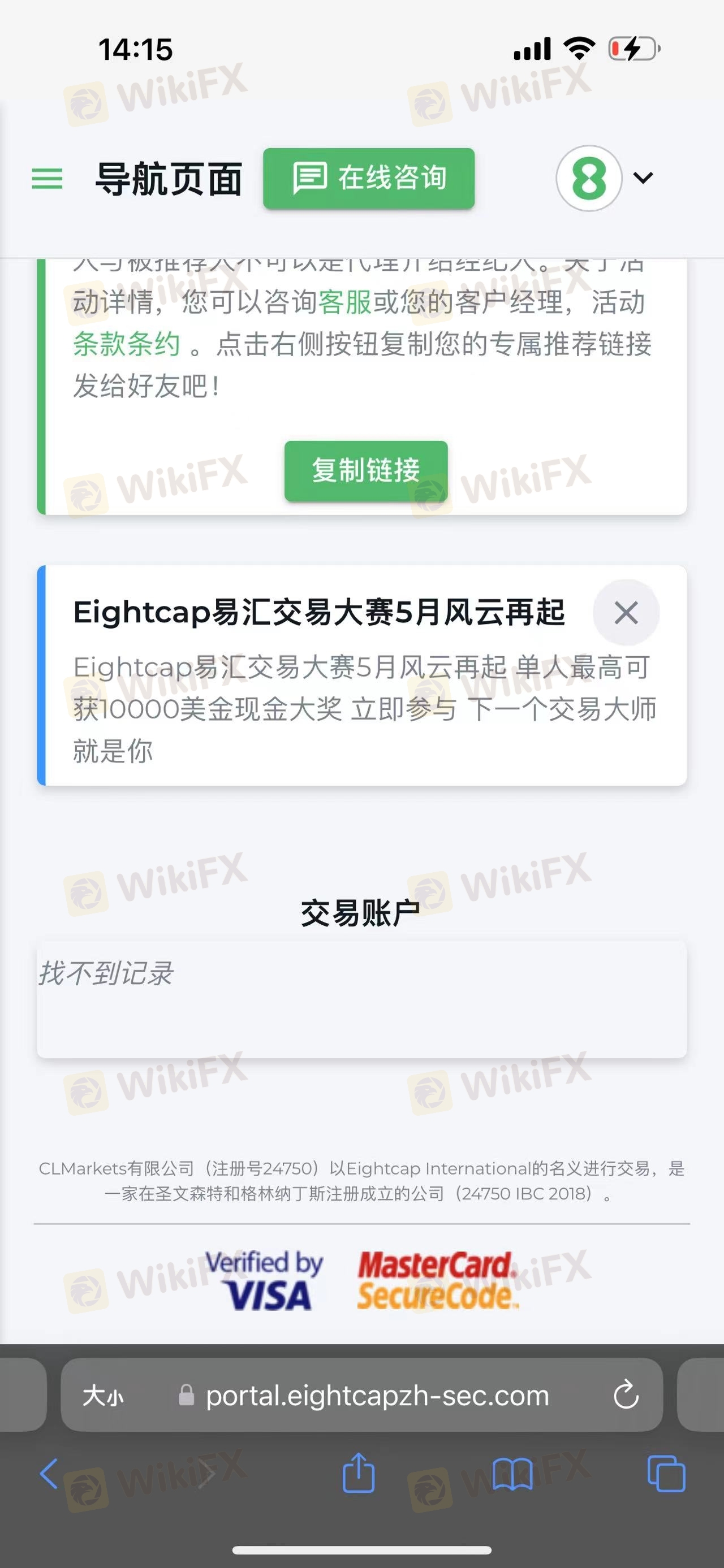Open the 客服 link
Image resolution: width=724 pixels, height=1568 pixels.
[x=344, y=302]
